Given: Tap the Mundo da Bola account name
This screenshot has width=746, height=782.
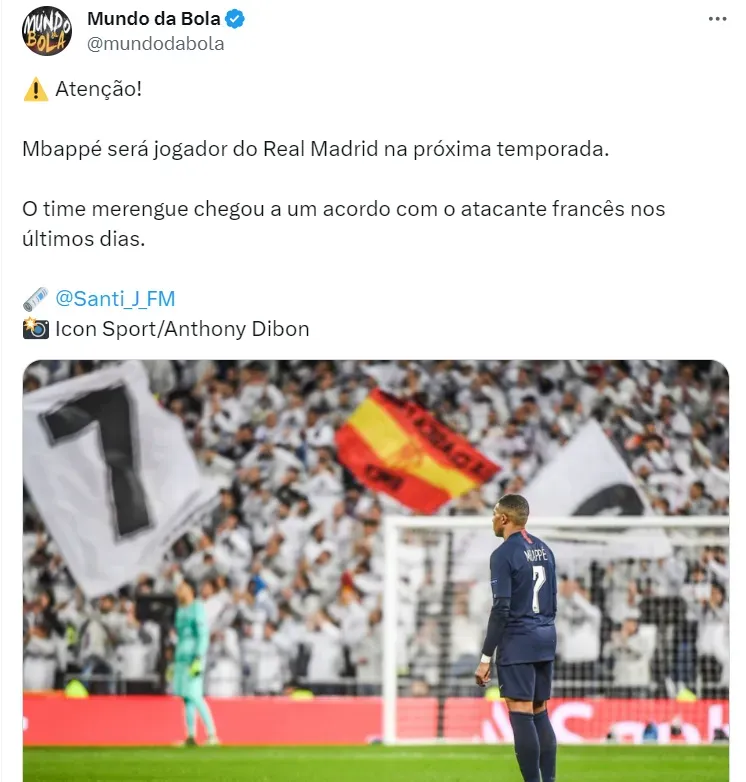Looking at the screenshot, I should tap(153, 18).
